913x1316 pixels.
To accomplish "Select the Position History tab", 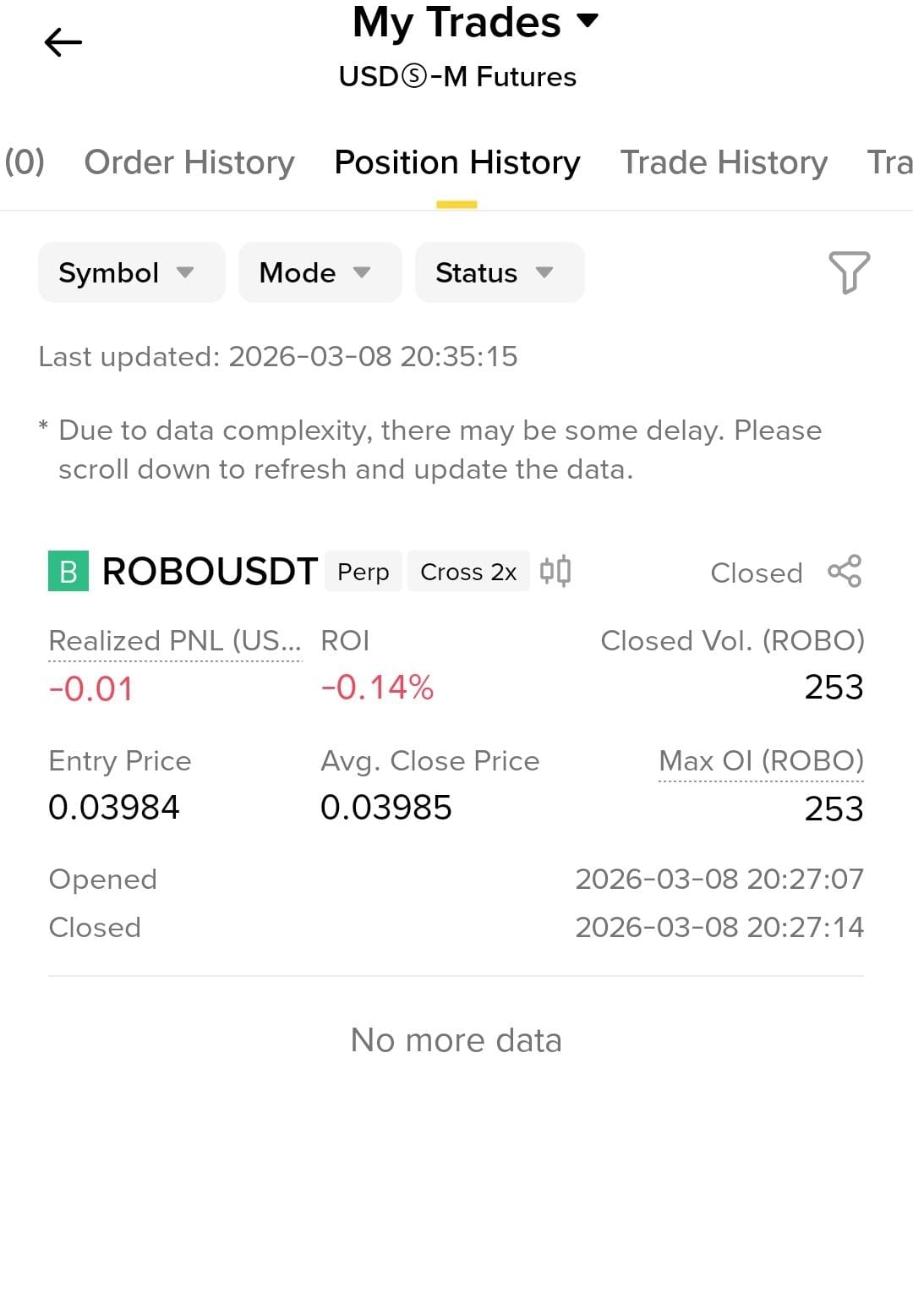I will (457, 162).
